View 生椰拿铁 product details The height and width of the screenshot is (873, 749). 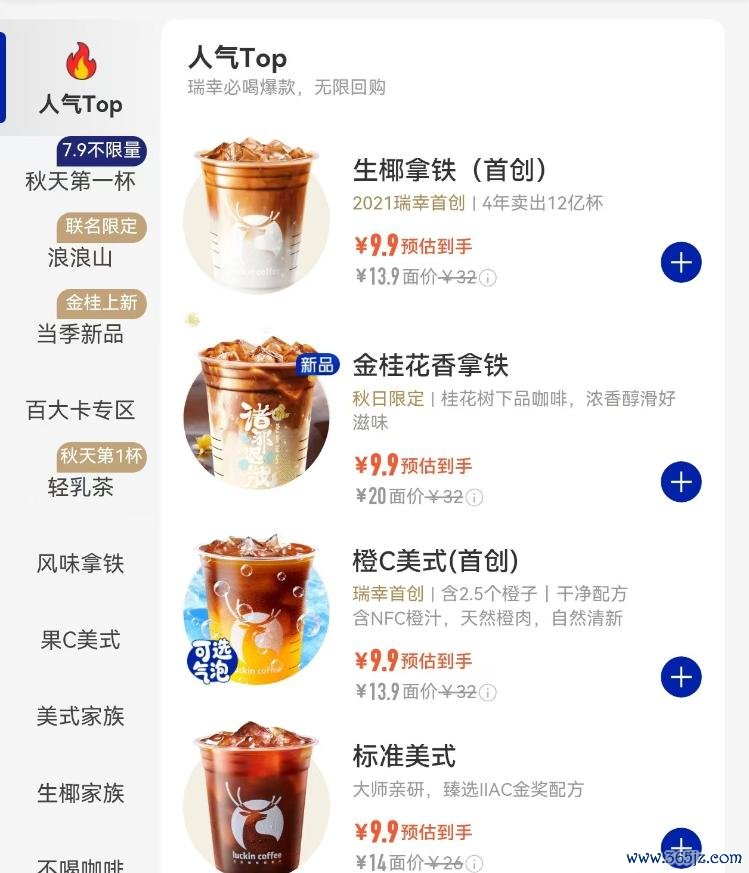449,170
